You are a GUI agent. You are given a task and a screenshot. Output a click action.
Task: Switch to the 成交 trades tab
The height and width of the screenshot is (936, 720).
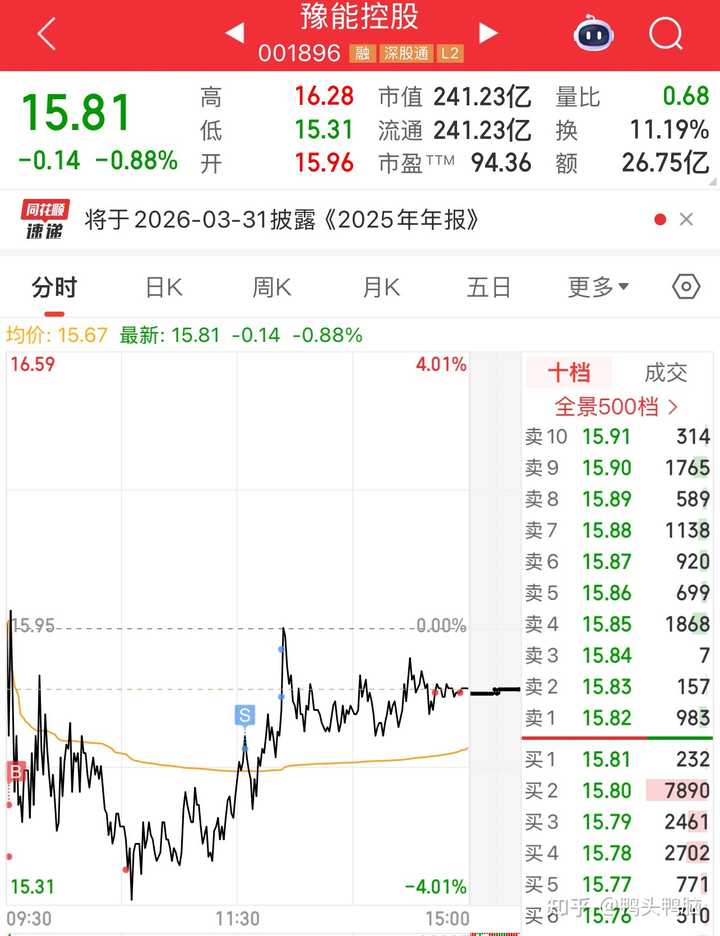tap(666, 373)
